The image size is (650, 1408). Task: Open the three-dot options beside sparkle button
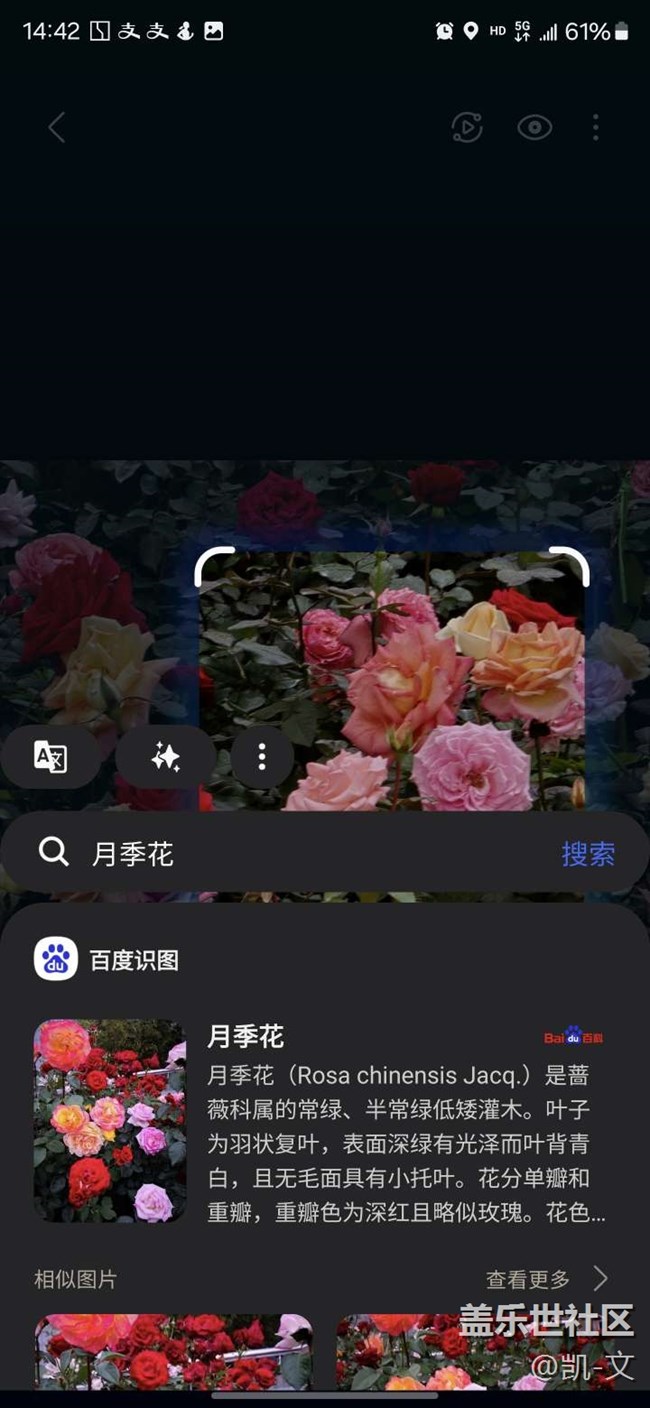pos(262,757)
